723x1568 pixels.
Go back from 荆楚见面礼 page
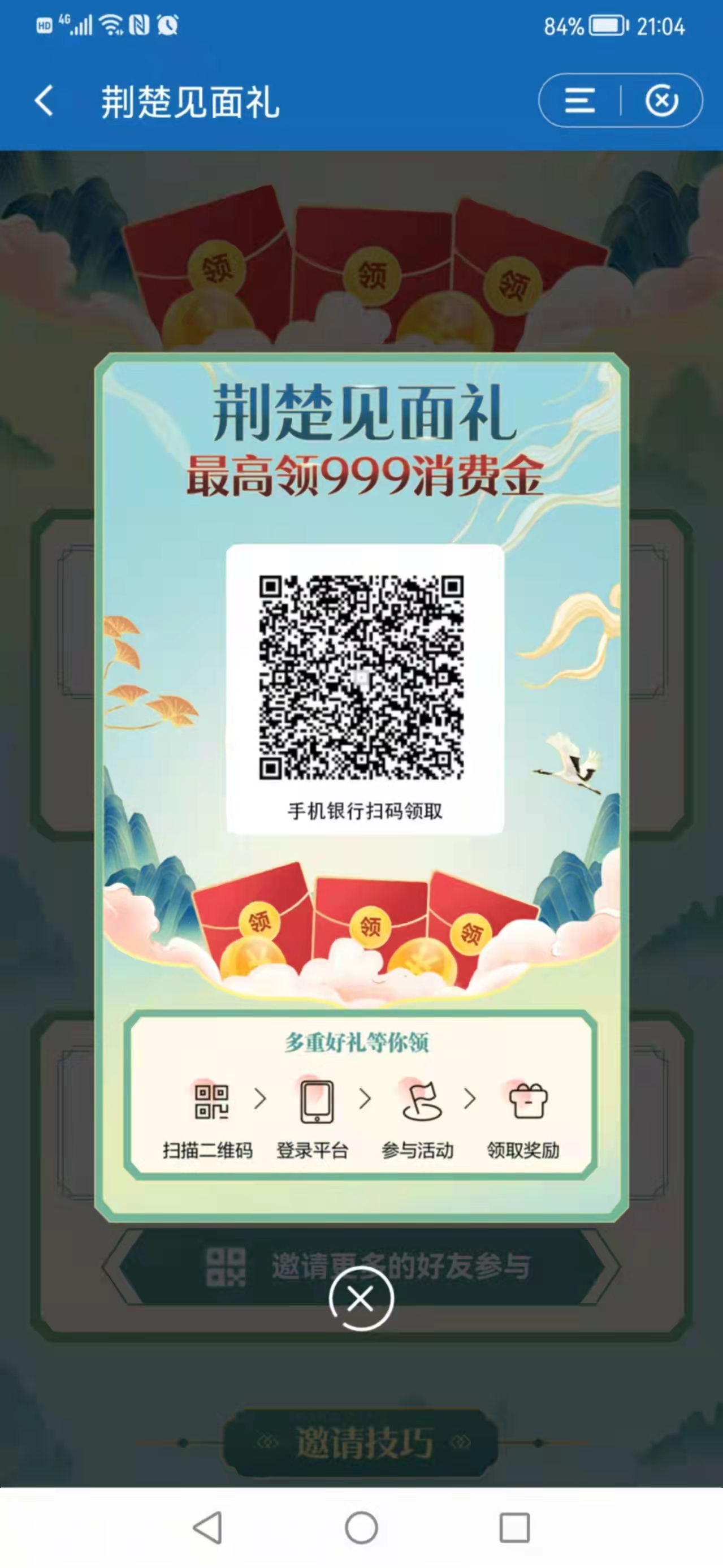tap(44, 101)
